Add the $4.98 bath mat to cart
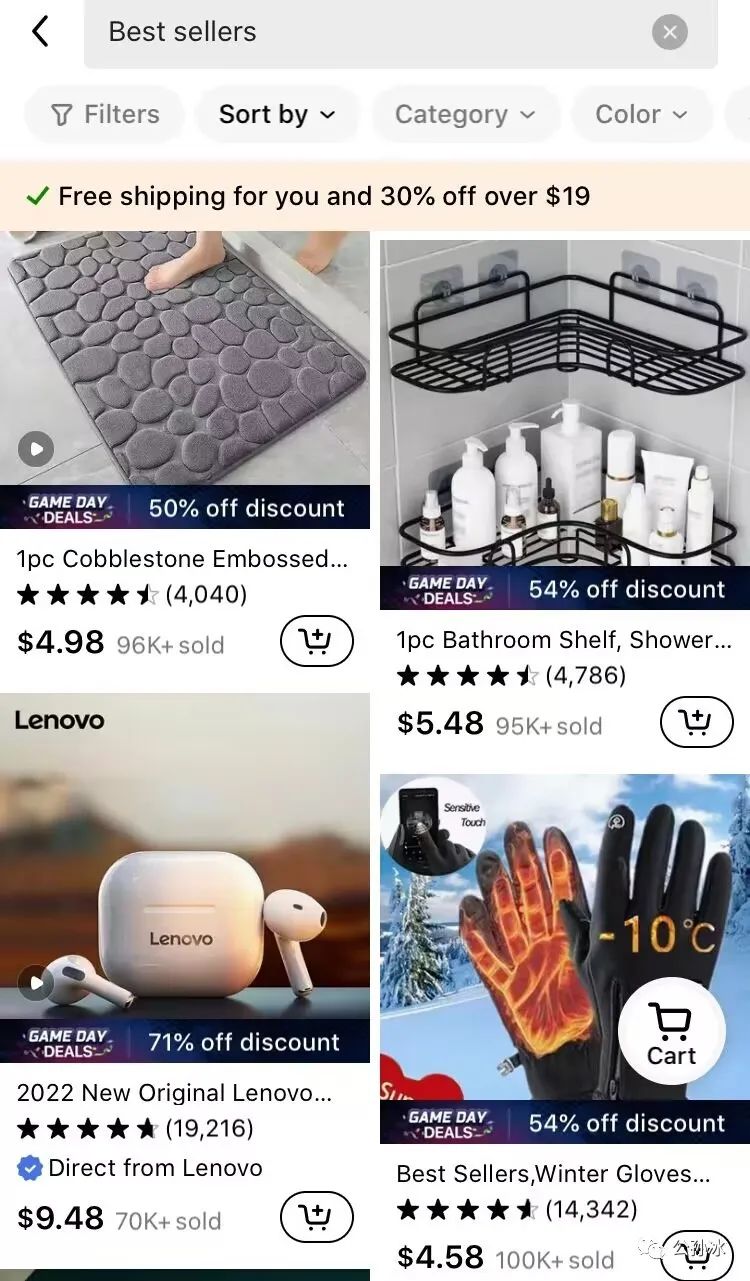The width and height of the screenshot is (750, 1281). coord(316,641)
